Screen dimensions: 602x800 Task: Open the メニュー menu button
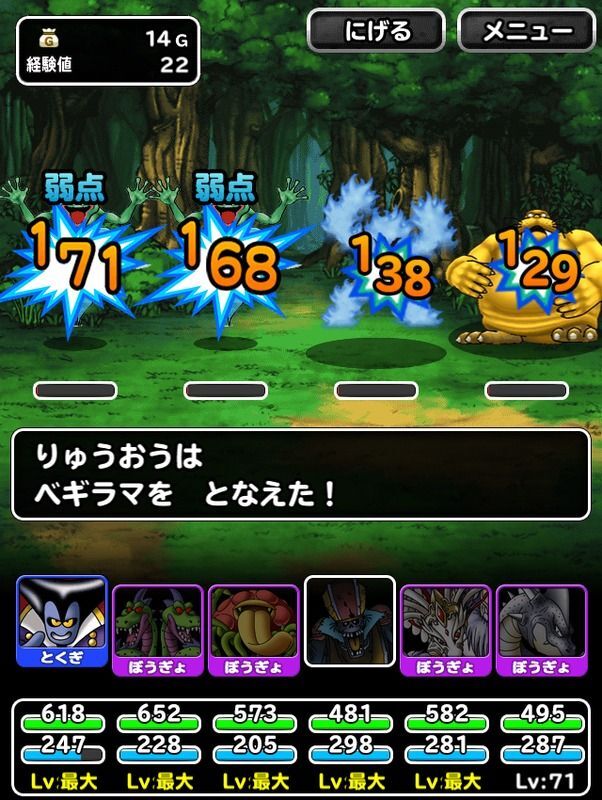click(x=526, y=32)
